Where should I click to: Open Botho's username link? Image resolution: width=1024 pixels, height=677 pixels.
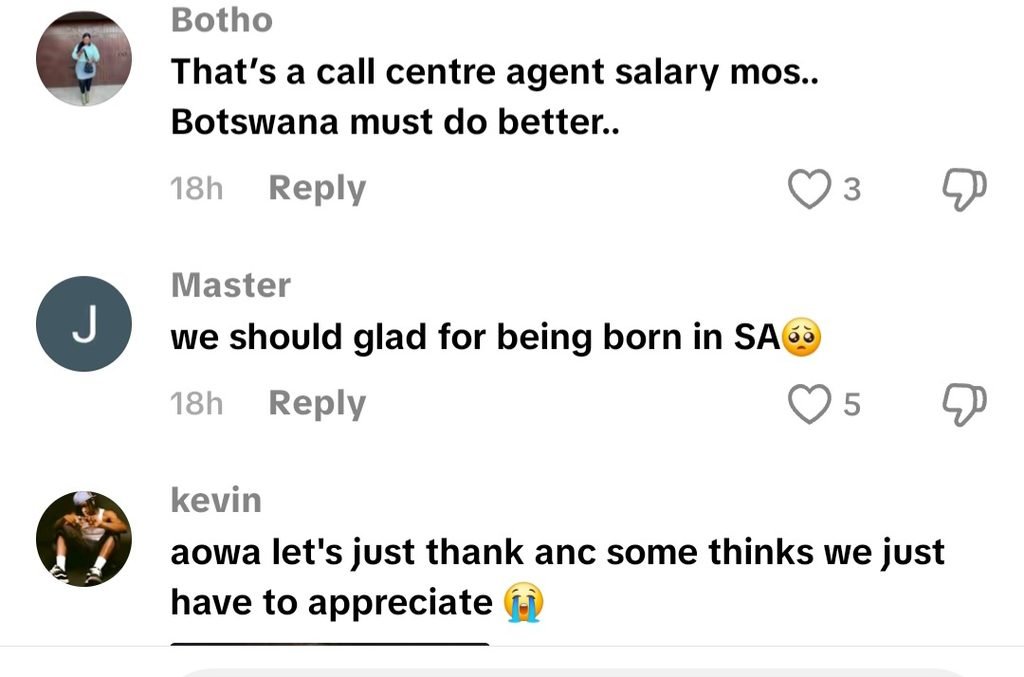tap(222, 20)
